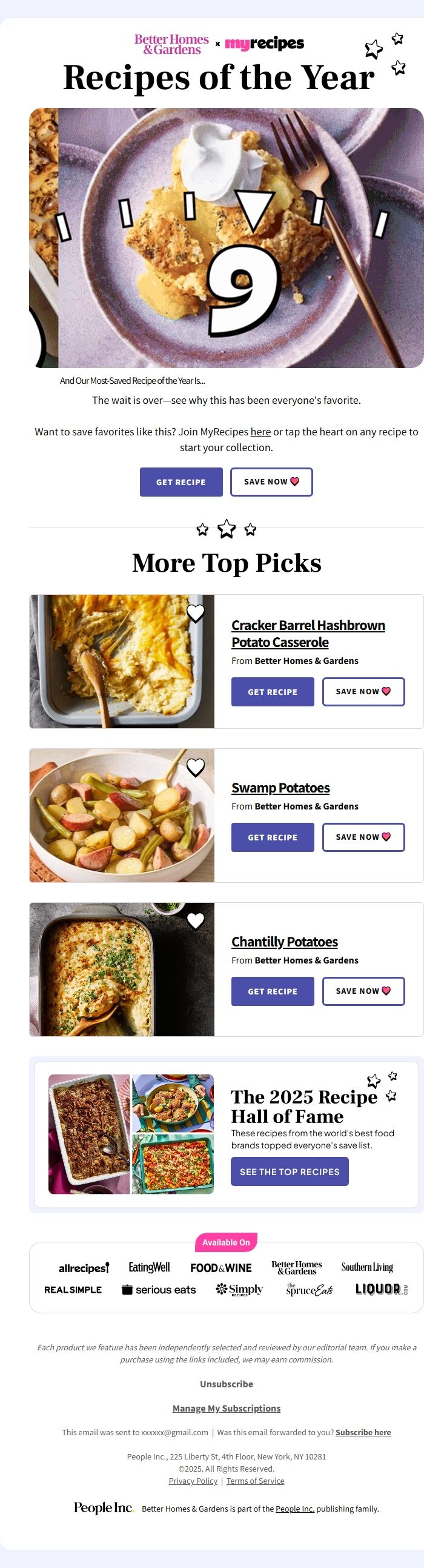The height and width of the screenshot is (1568, 424).
Task: Open the Chantilly Potatoes title link
Action: [284, 942]
